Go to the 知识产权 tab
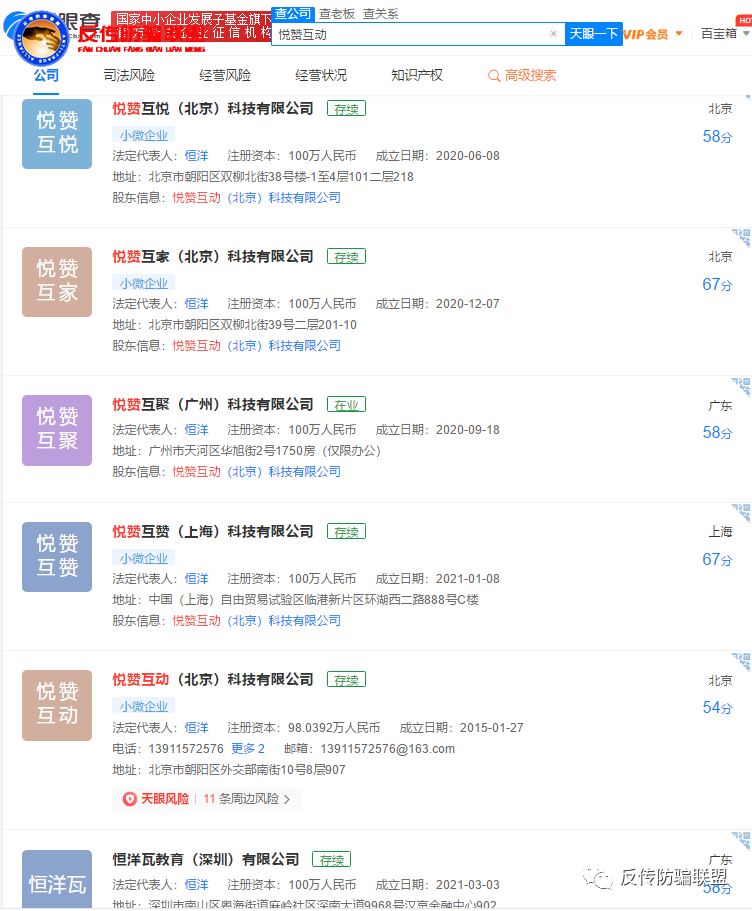The height and width of the screenshot is (911, 752). click(x=417, y=75)
